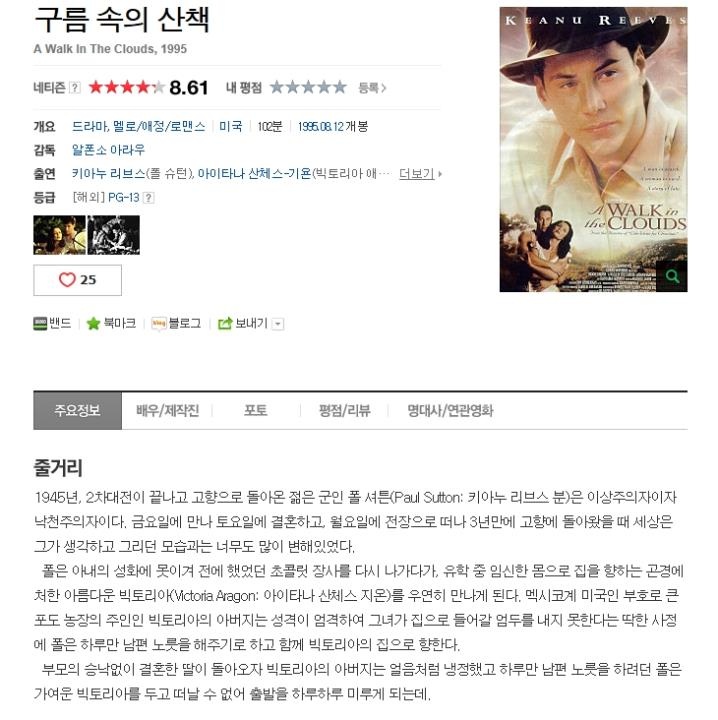Open the first still photo thumbnail
The image size is (718, 720).
coord(59,235)
